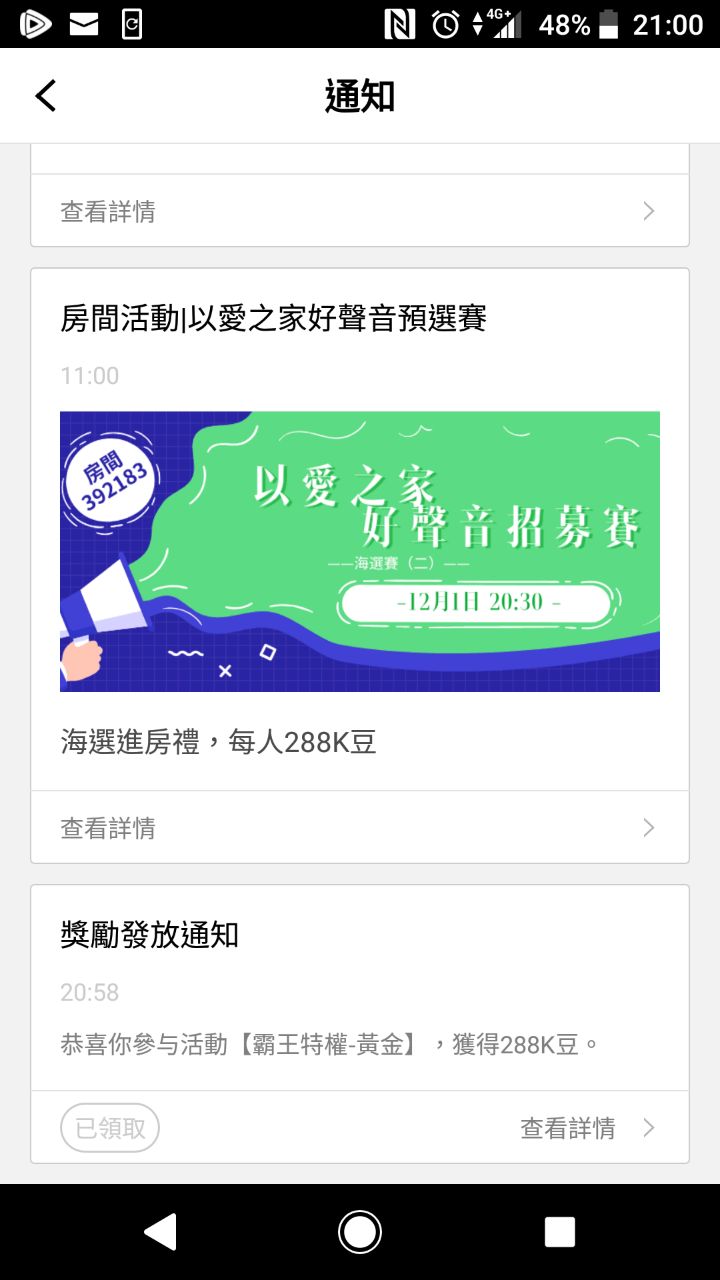Open recent apps from the navigation bar
Image resolution: width=720 pixels, height=1280 pixels.
tap(559, 1232)
